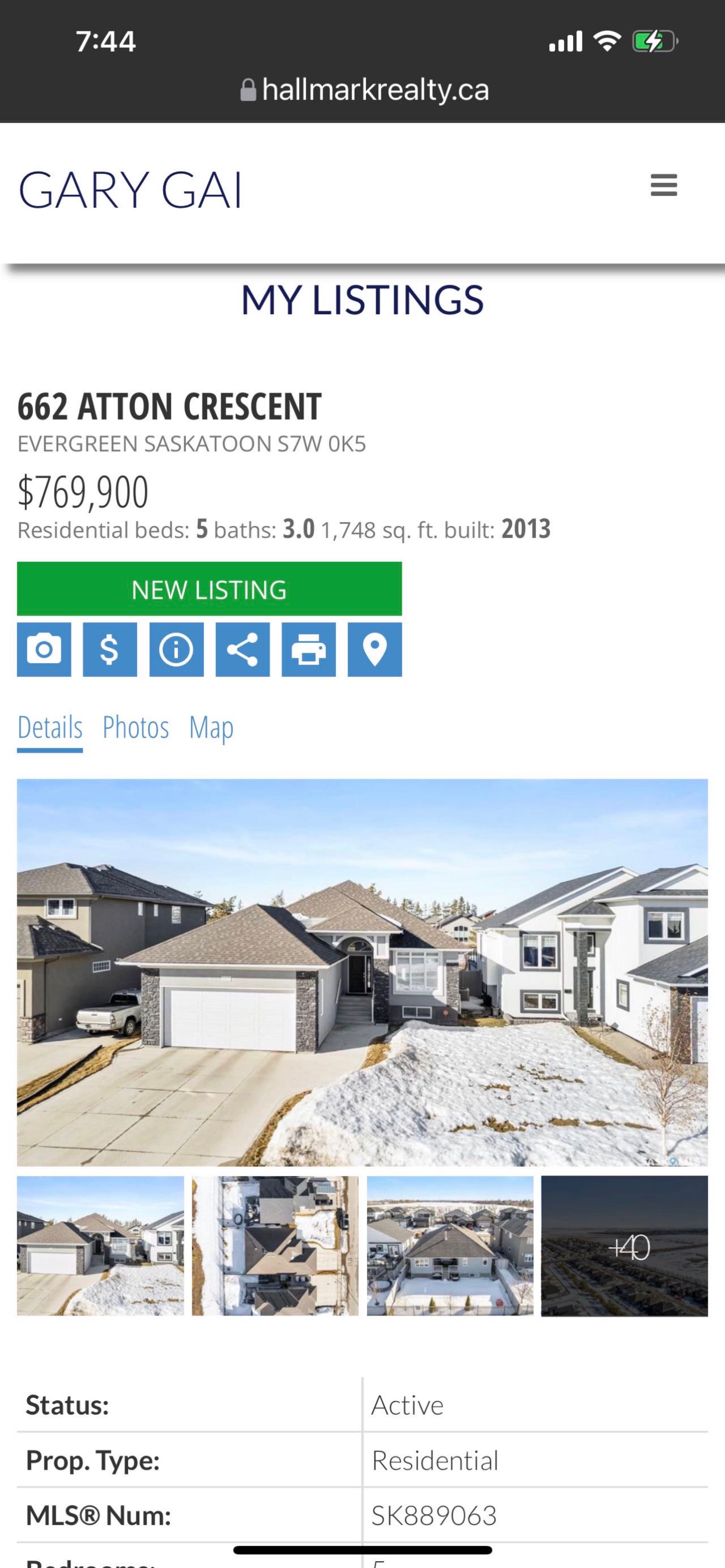Open the +40 more photos tile
Screen dimensions: 725x1568
point(624,1245)
